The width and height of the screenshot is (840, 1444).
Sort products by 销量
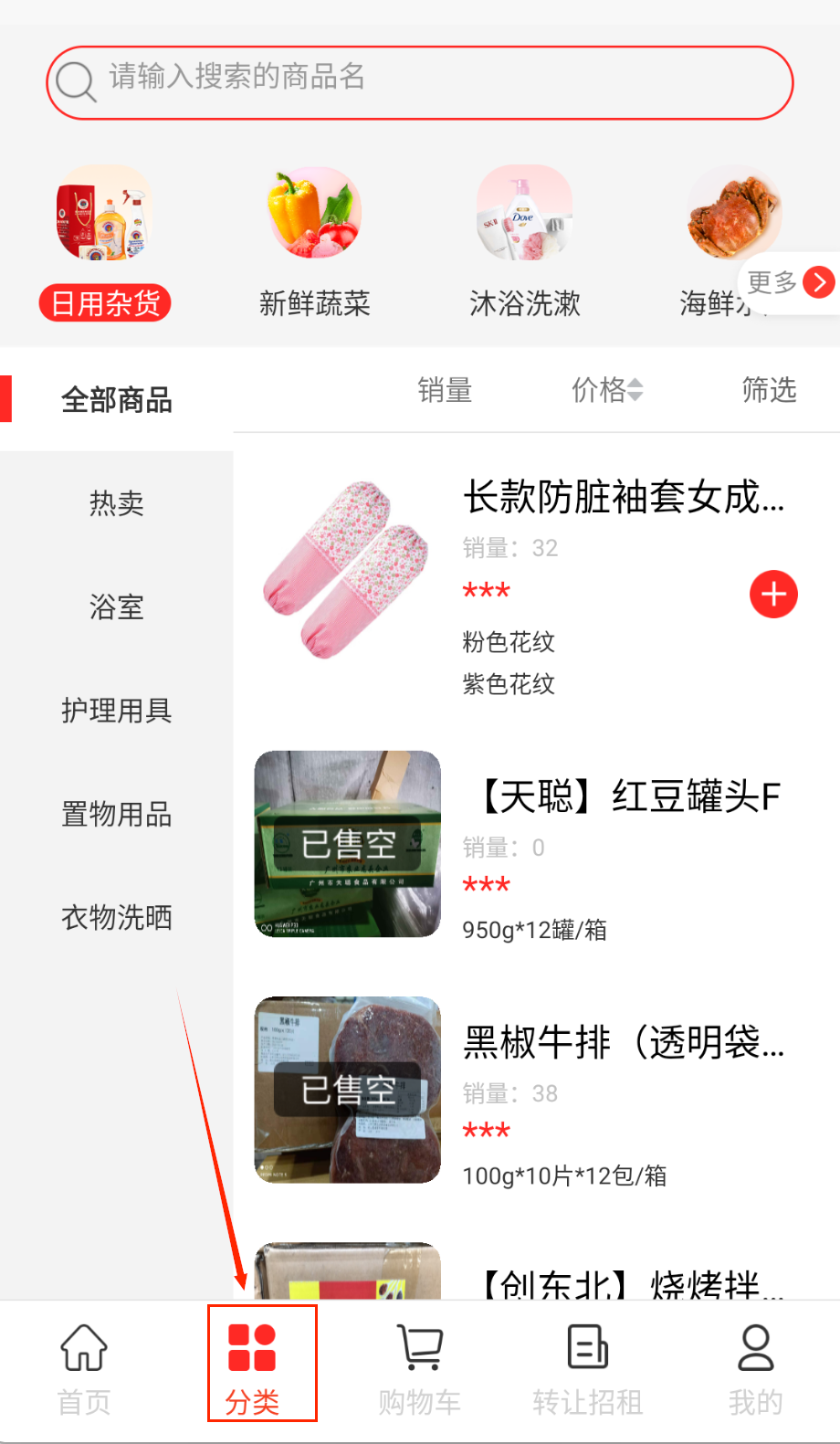(445, 390)
